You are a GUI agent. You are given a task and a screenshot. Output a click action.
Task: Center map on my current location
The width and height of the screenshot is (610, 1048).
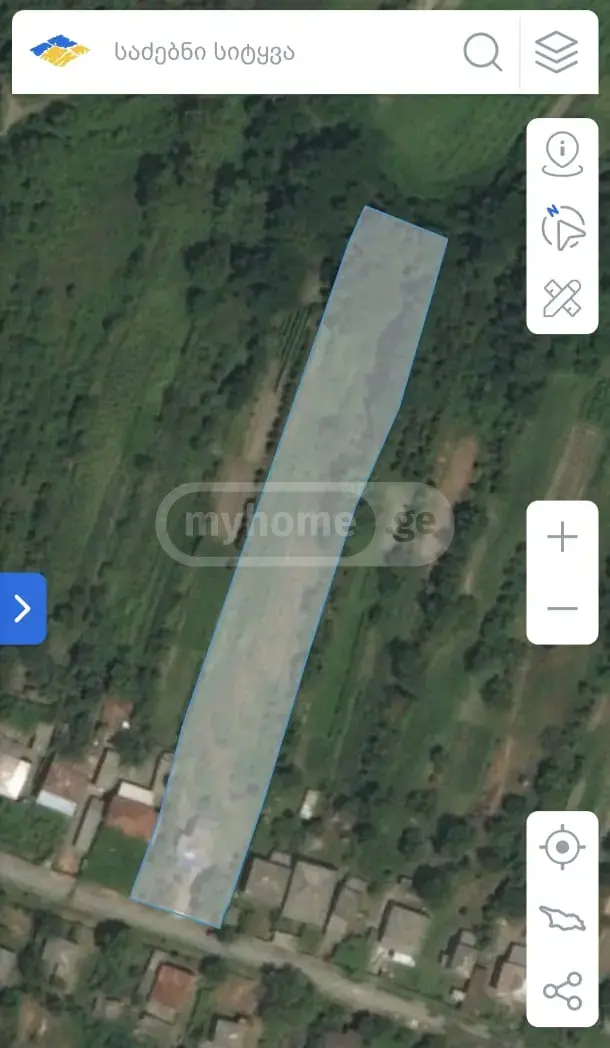tap(562, 847)
